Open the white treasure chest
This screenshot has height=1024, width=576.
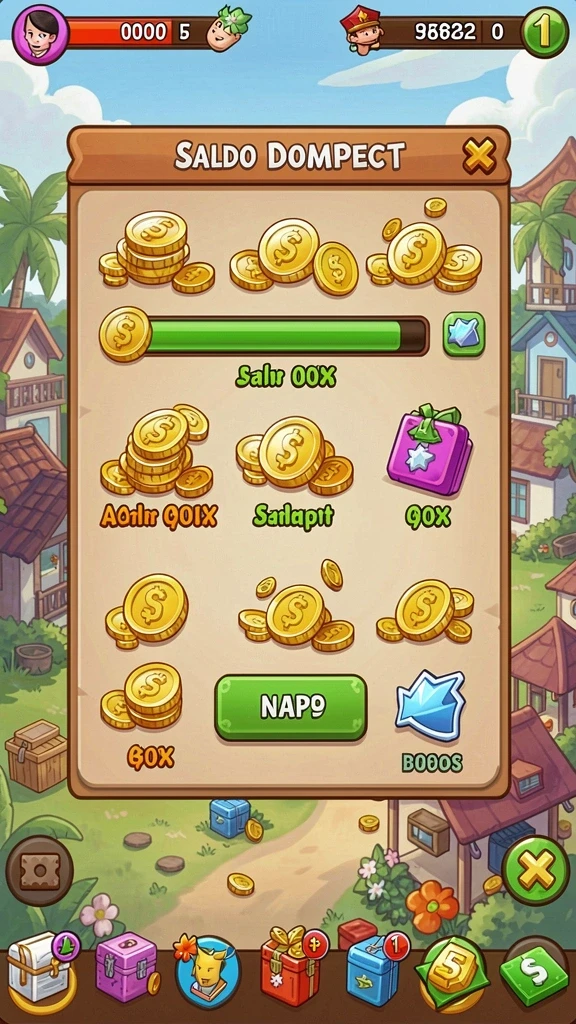[40, 968]
